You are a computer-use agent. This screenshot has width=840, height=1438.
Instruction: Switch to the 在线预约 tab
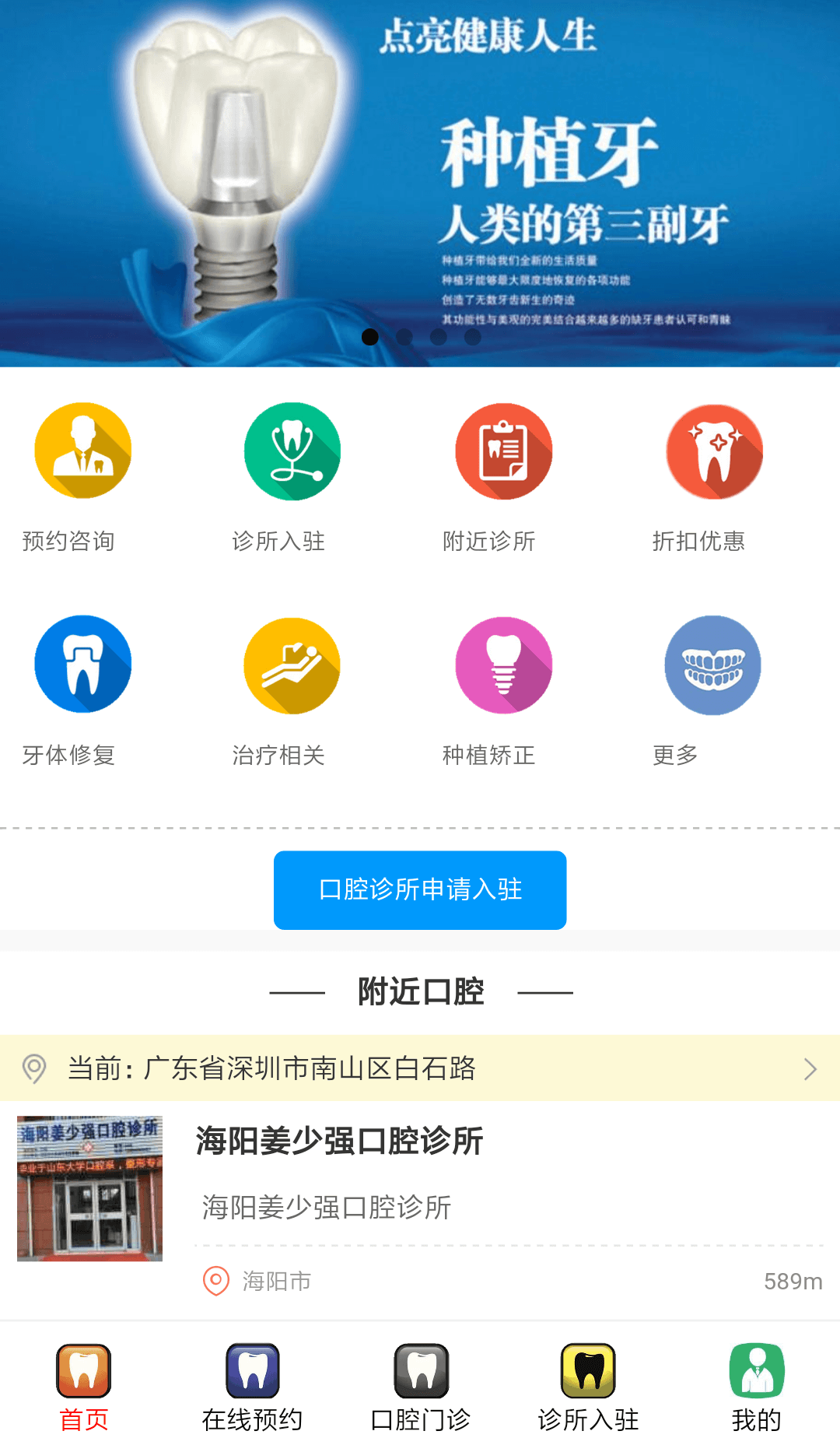252,1387
